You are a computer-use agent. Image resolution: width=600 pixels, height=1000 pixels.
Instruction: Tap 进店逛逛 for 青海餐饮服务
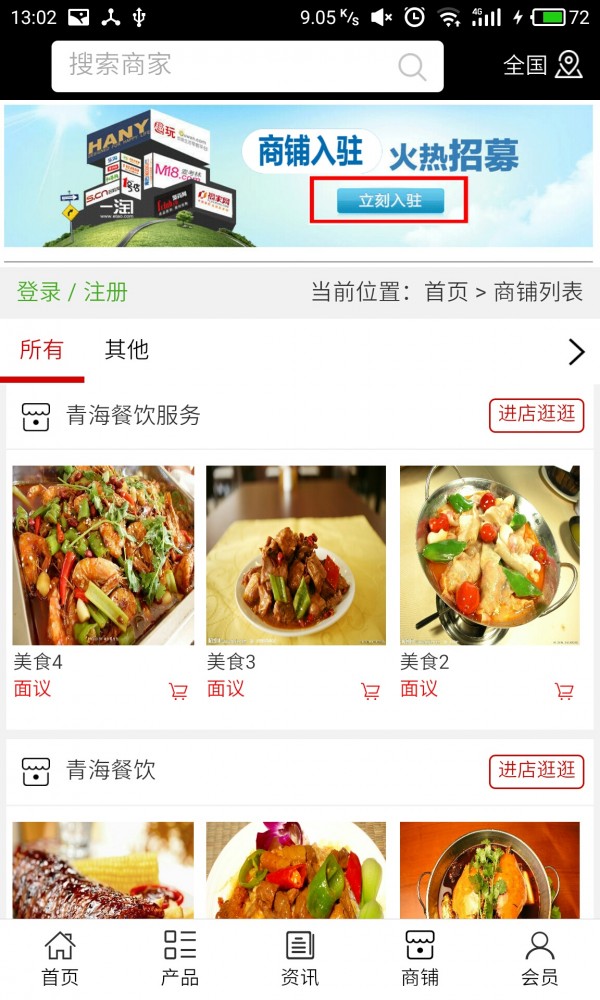pos(537,415)
